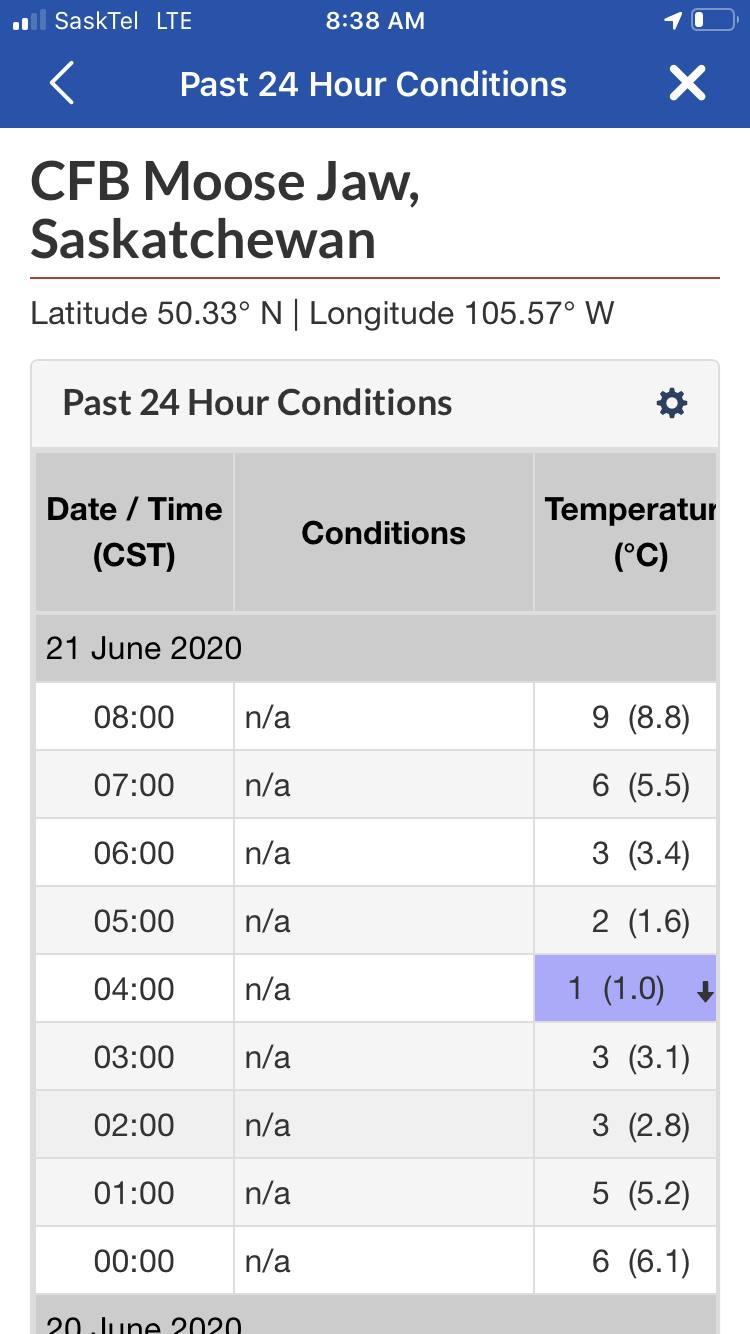
Task: Open the table settings gear
Action: click(x=671, y=403)
